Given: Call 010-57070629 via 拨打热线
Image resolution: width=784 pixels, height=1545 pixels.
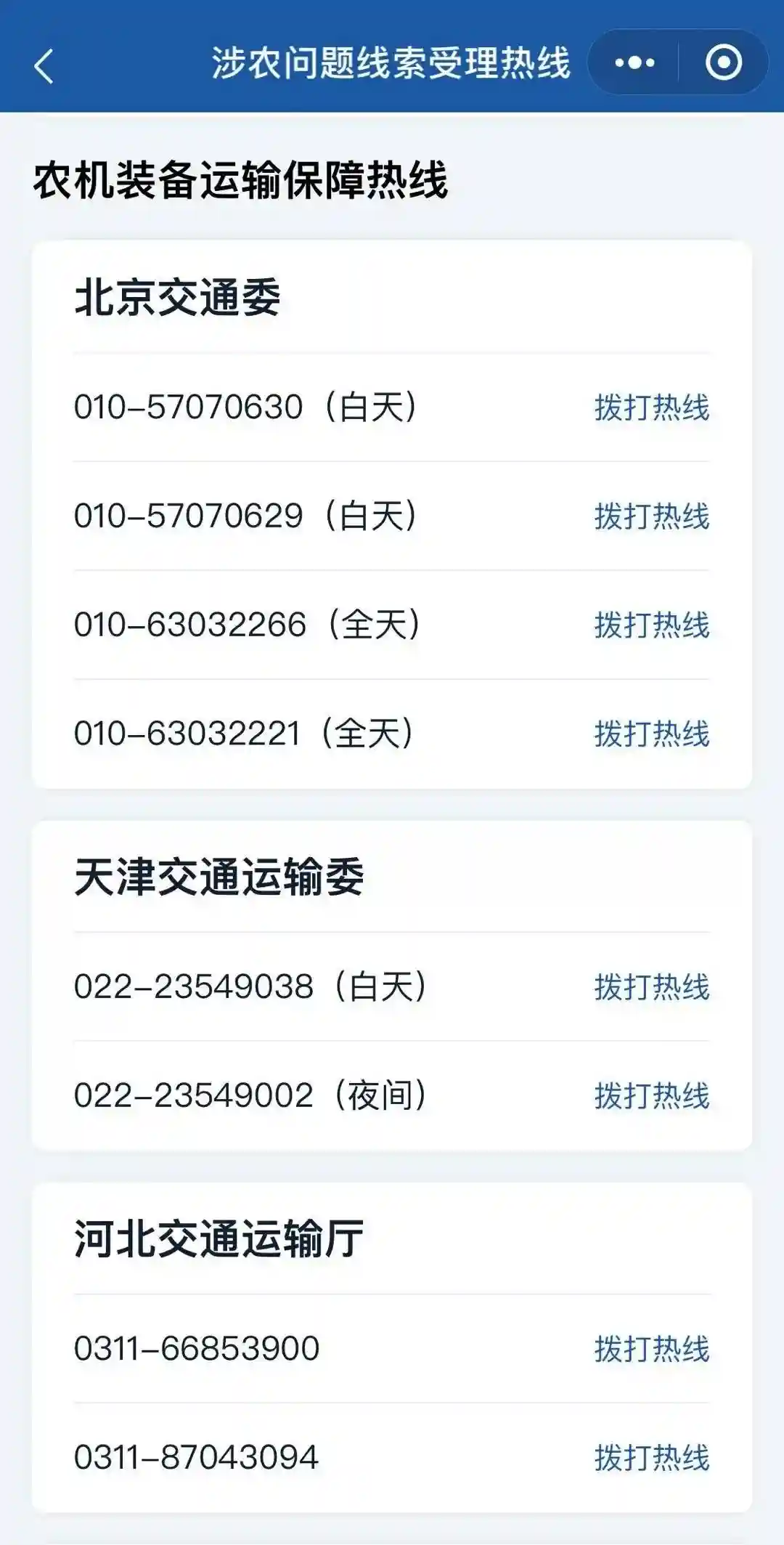Looking at the screenshot, I should click(651, 516).
